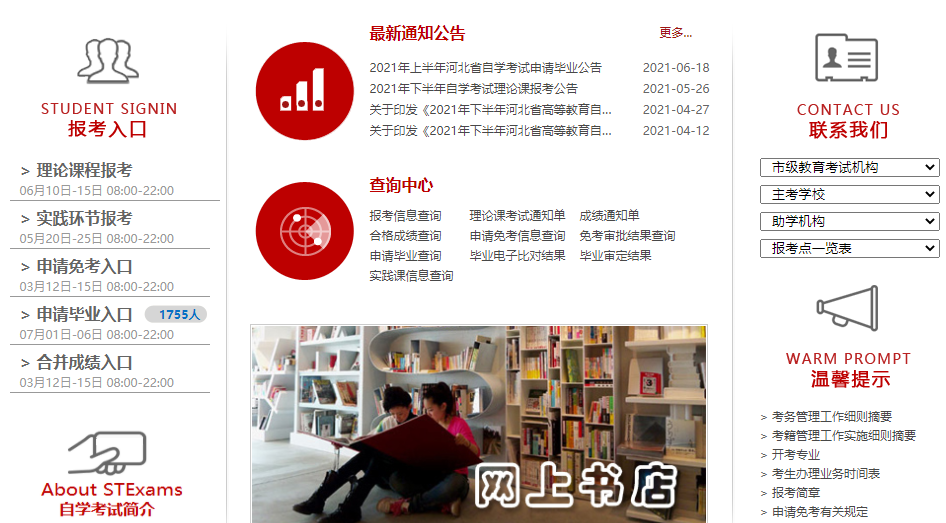Expand the 主考学校 dropdown
The image size is (946, 523).
849,195
